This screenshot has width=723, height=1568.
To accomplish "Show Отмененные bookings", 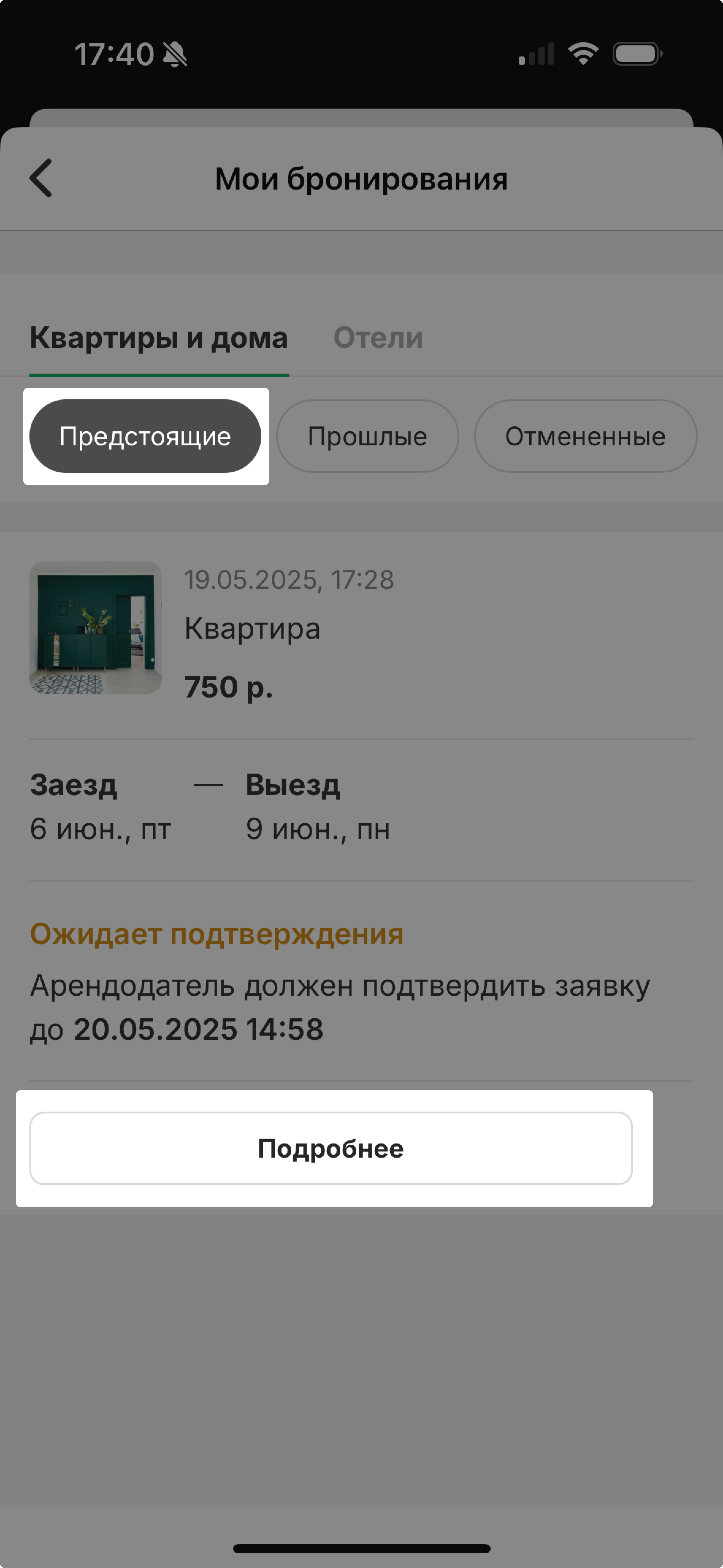I will (x=585, y=436).
